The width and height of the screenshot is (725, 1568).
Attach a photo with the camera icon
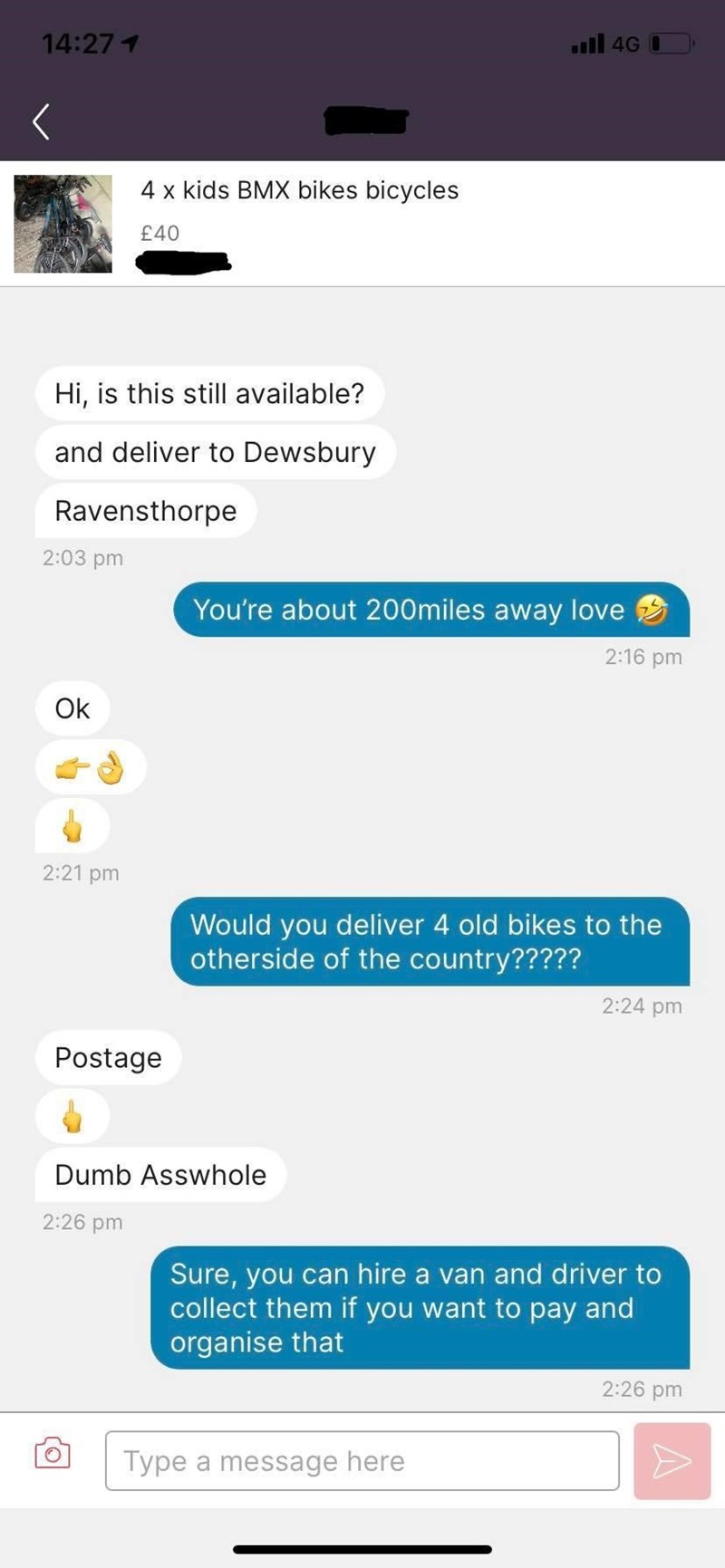click(x=53, y=1453)
